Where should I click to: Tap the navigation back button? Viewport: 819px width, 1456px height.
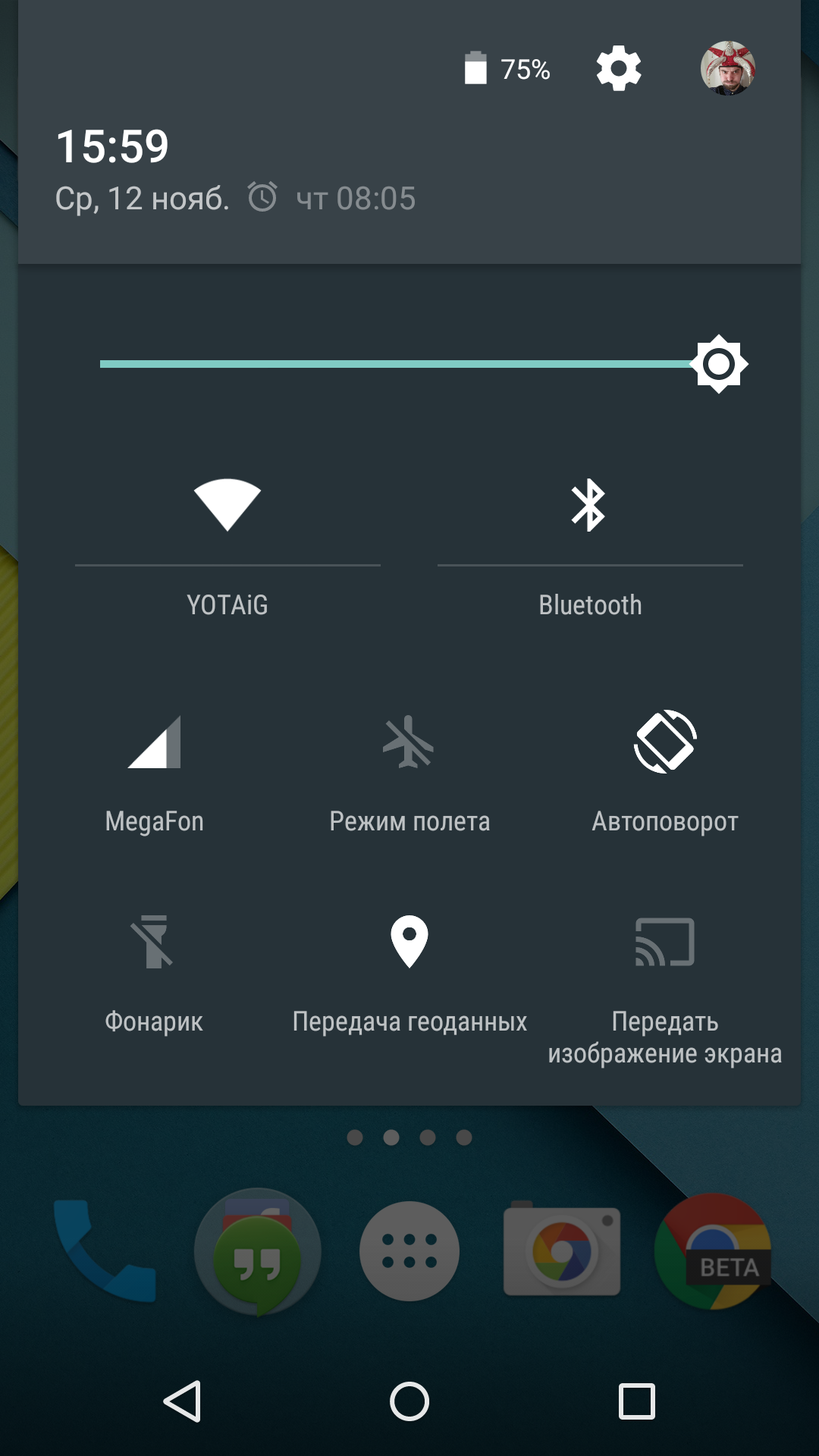182,1401
